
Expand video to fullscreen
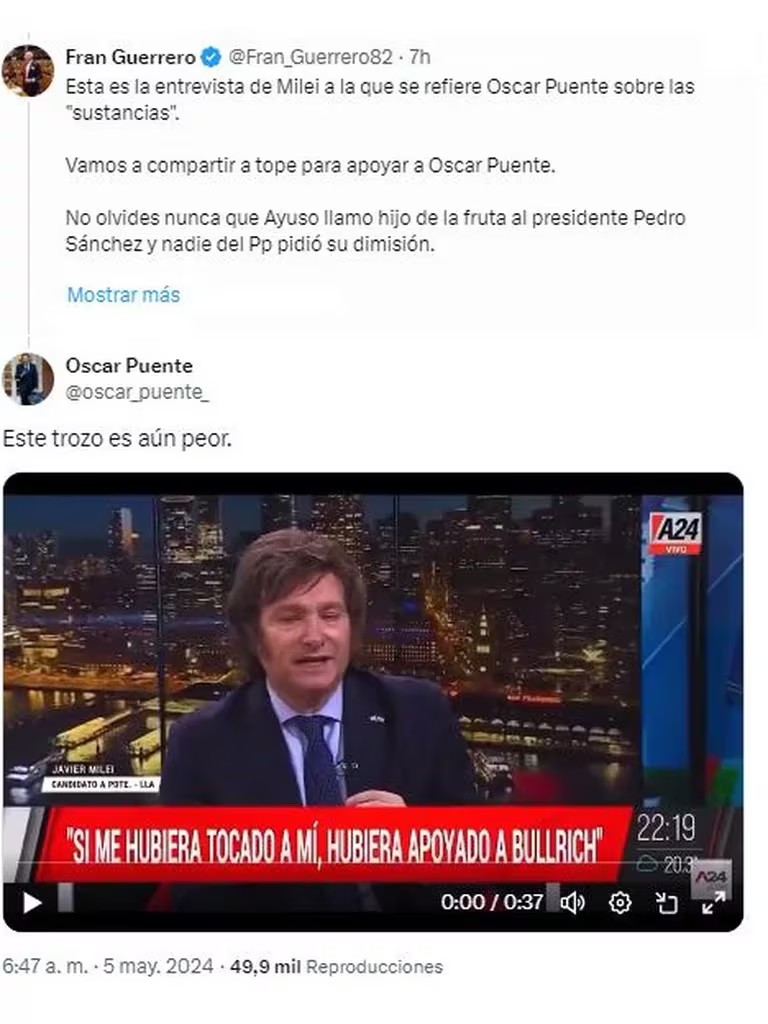pos(713,903)
